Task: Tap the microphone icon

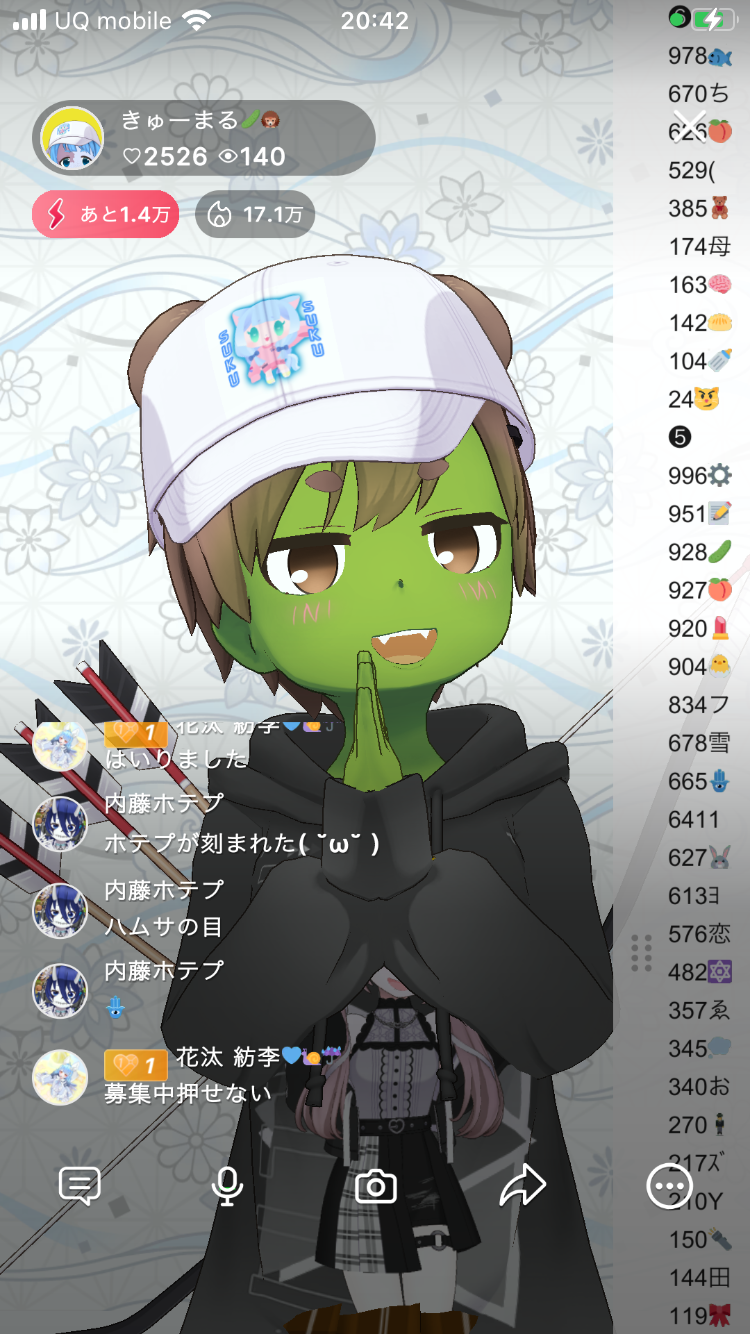Action: coord(228,1186)
